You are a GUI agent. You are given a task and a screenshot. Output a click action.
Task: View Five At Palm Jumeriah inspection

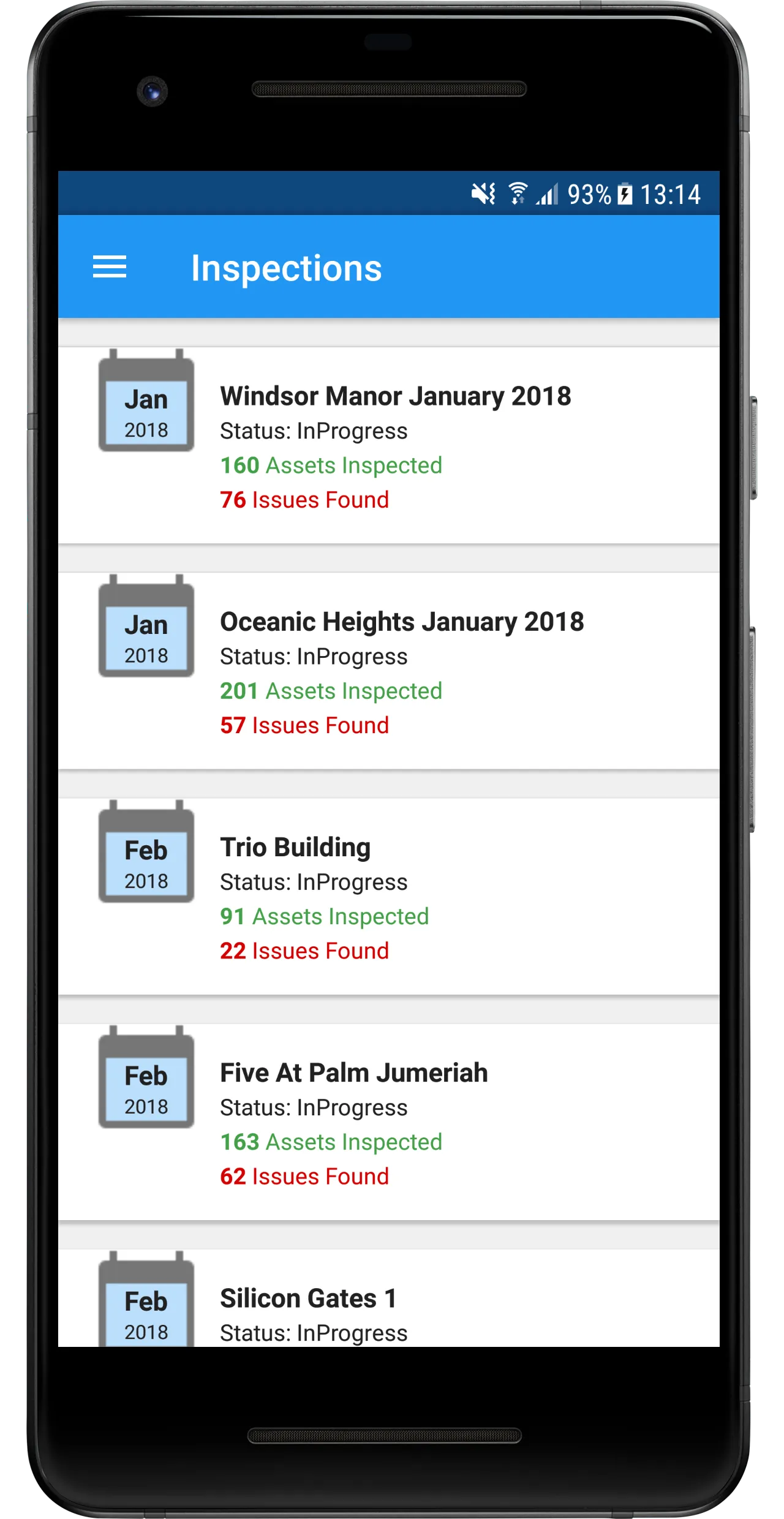pos(389,1121)
